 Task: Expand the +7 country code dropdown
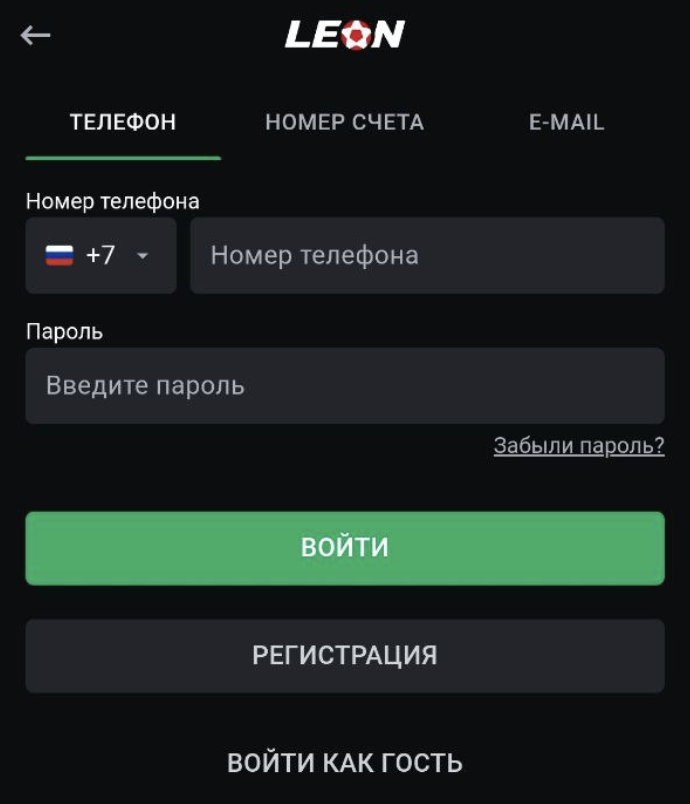click(x=101, y=256)
